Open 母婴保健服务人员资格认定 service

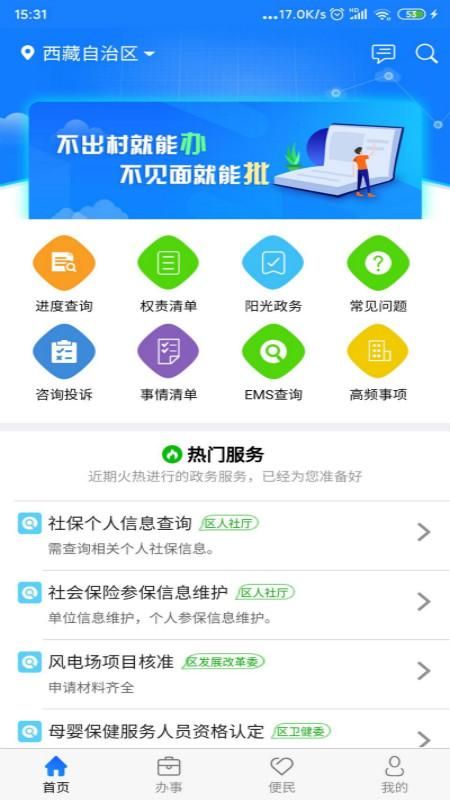click(225, 730)
